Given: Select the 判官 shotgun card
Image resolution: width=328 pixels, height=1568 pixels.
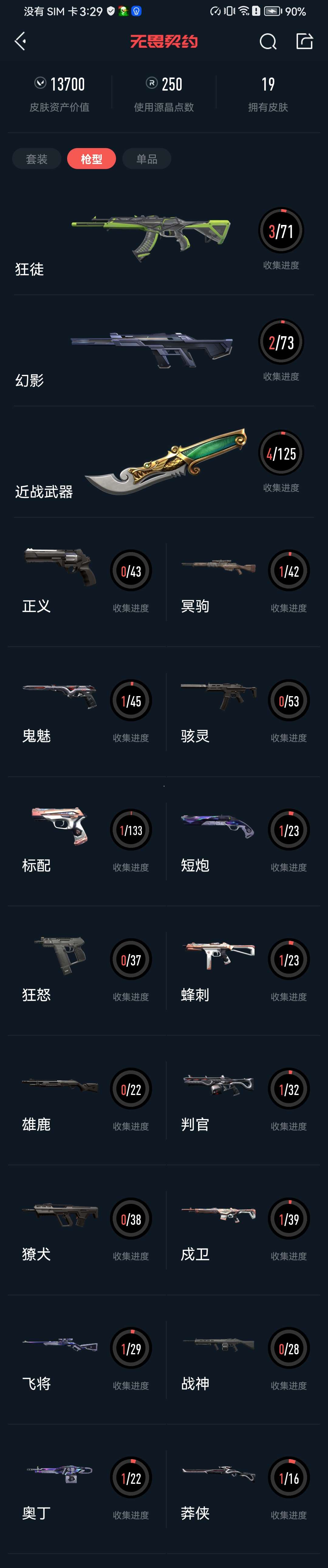Looking at the screenshot, I should click(x=243, y=1100).
